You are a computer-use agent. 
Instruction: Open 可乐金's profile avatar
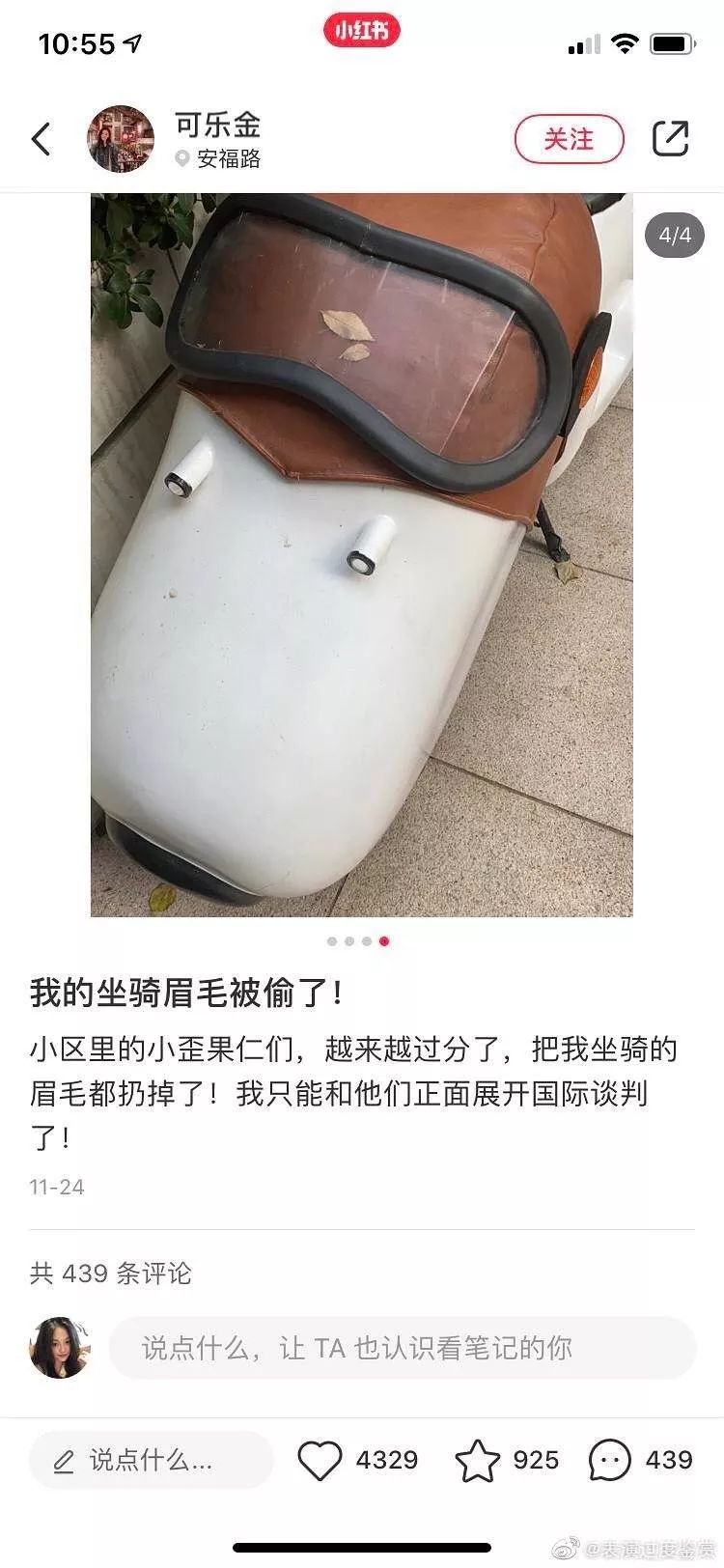point(121,139)
